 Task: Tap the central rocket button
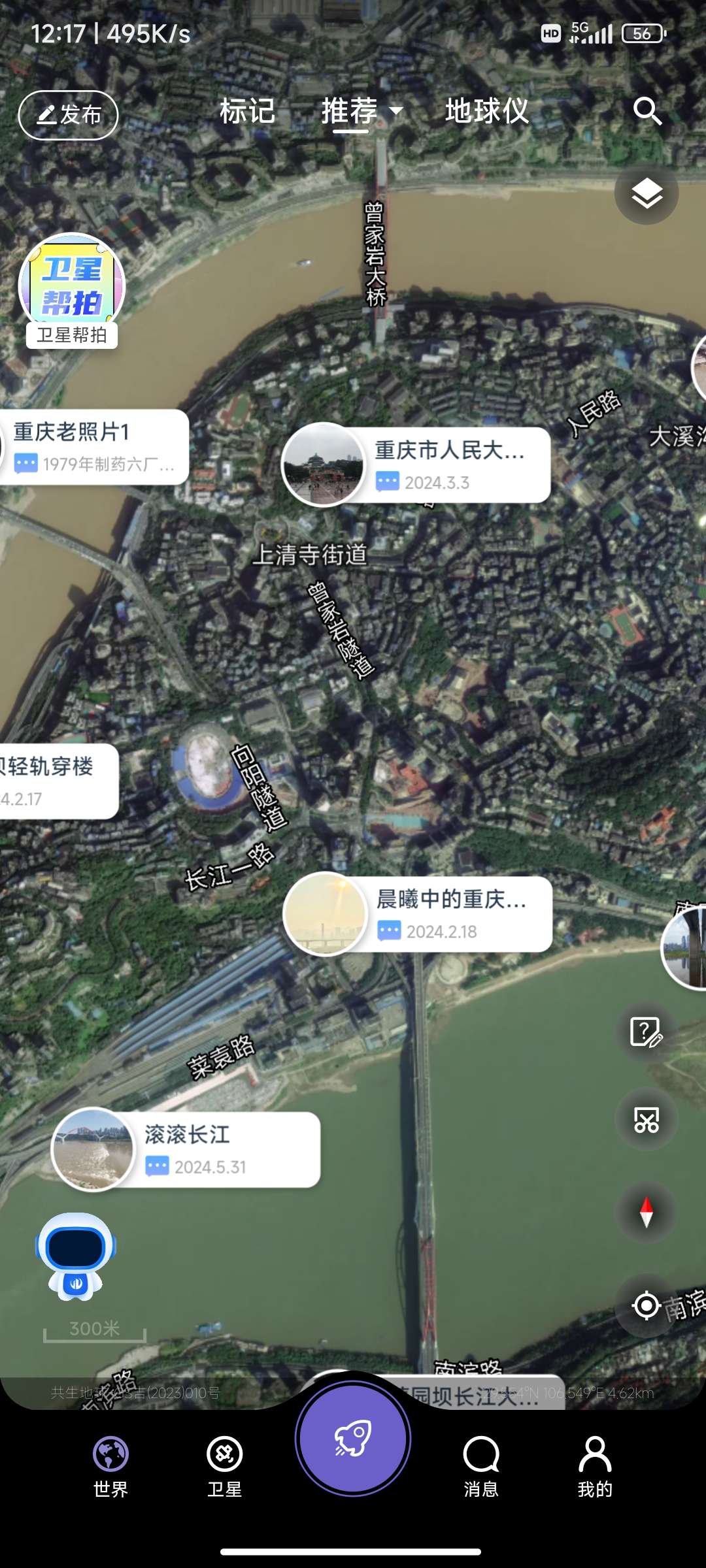point(353,1439)
